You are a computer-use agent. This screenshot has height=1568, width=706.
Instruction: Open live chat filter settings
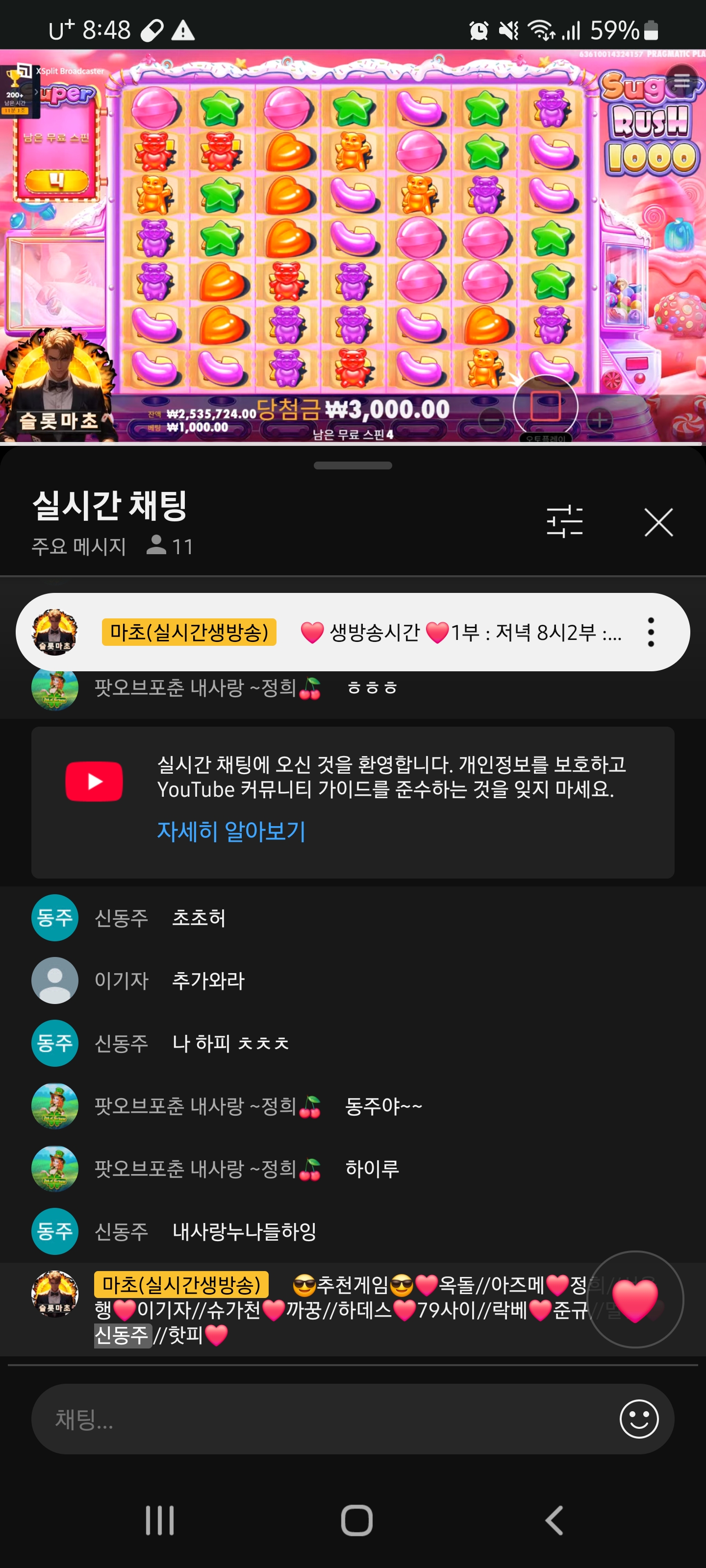click(x=564, y=522)
